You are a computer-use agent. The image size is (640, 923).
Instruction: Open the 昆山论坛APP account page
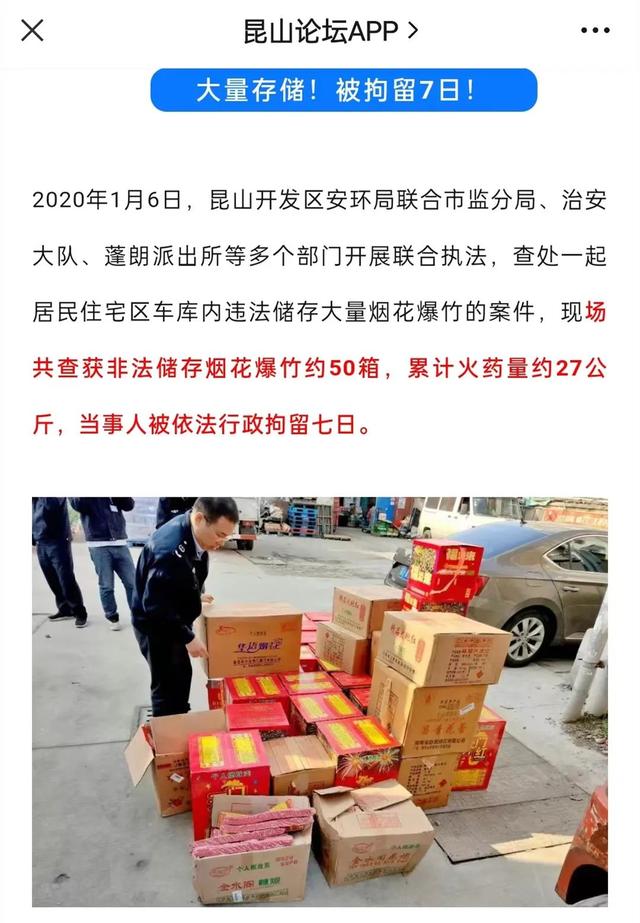coord(330,31)
